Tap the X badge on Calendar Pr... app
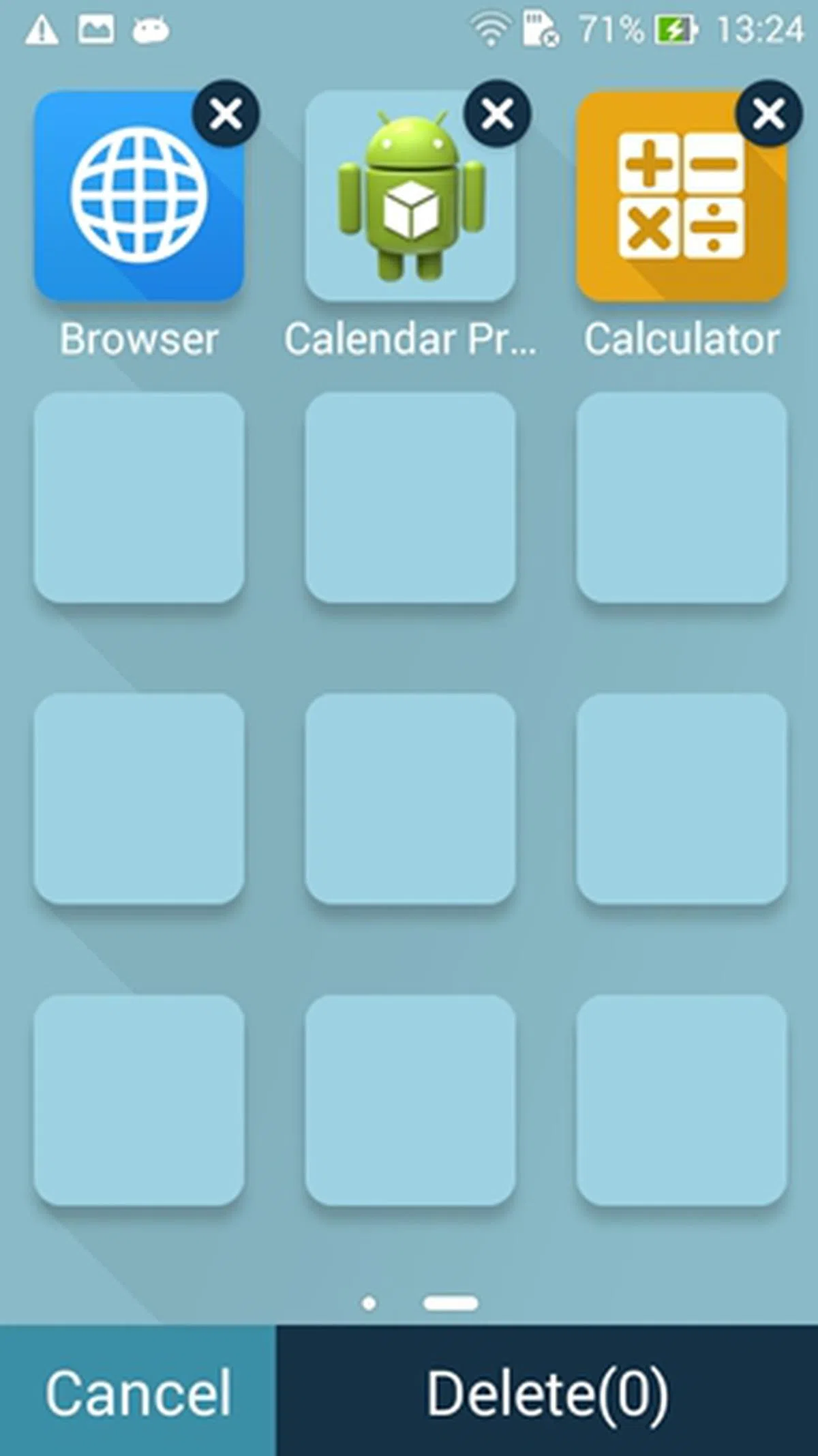The image size is (818, 1456). [x=497, y=113]
